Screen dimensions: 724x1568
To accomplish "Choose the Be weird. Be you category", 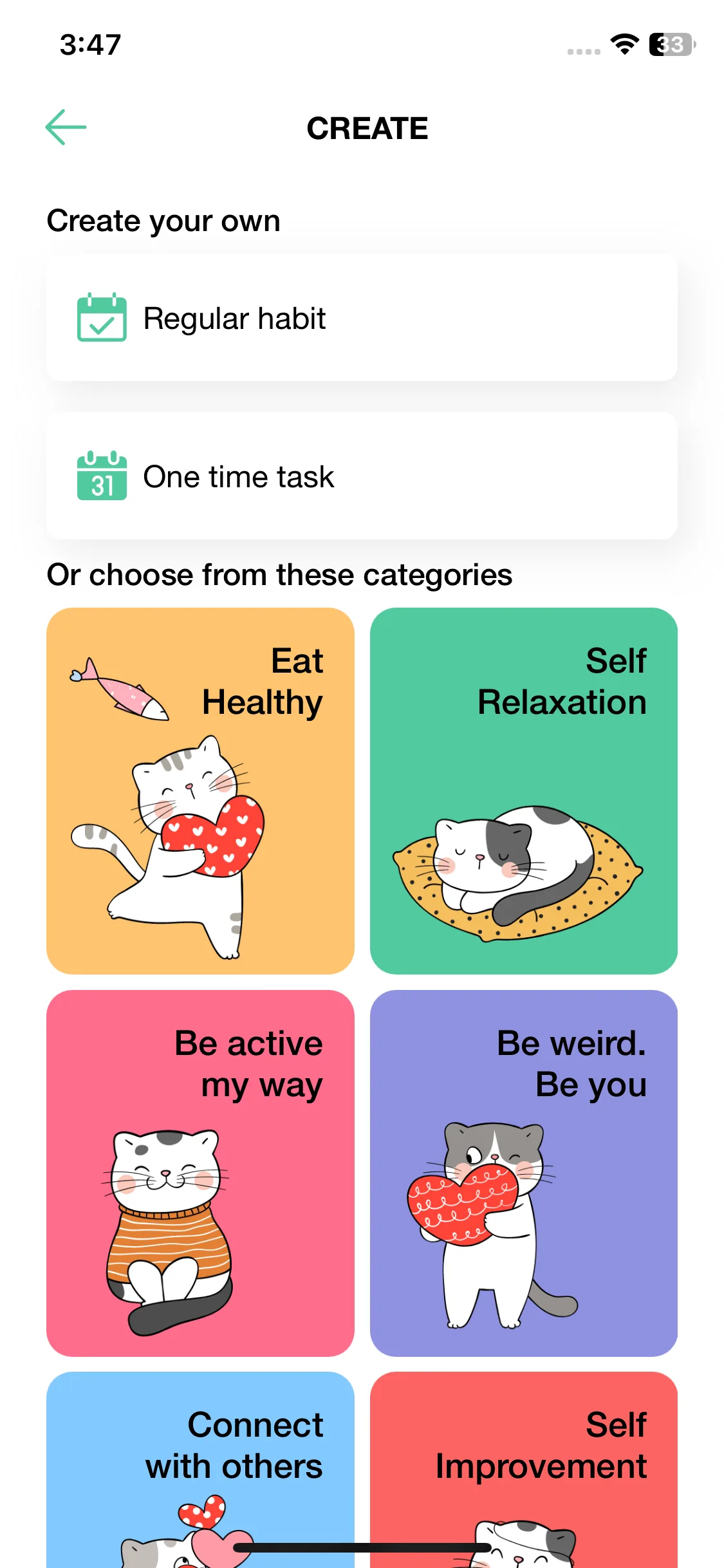I will click(x=523, y=1173).
